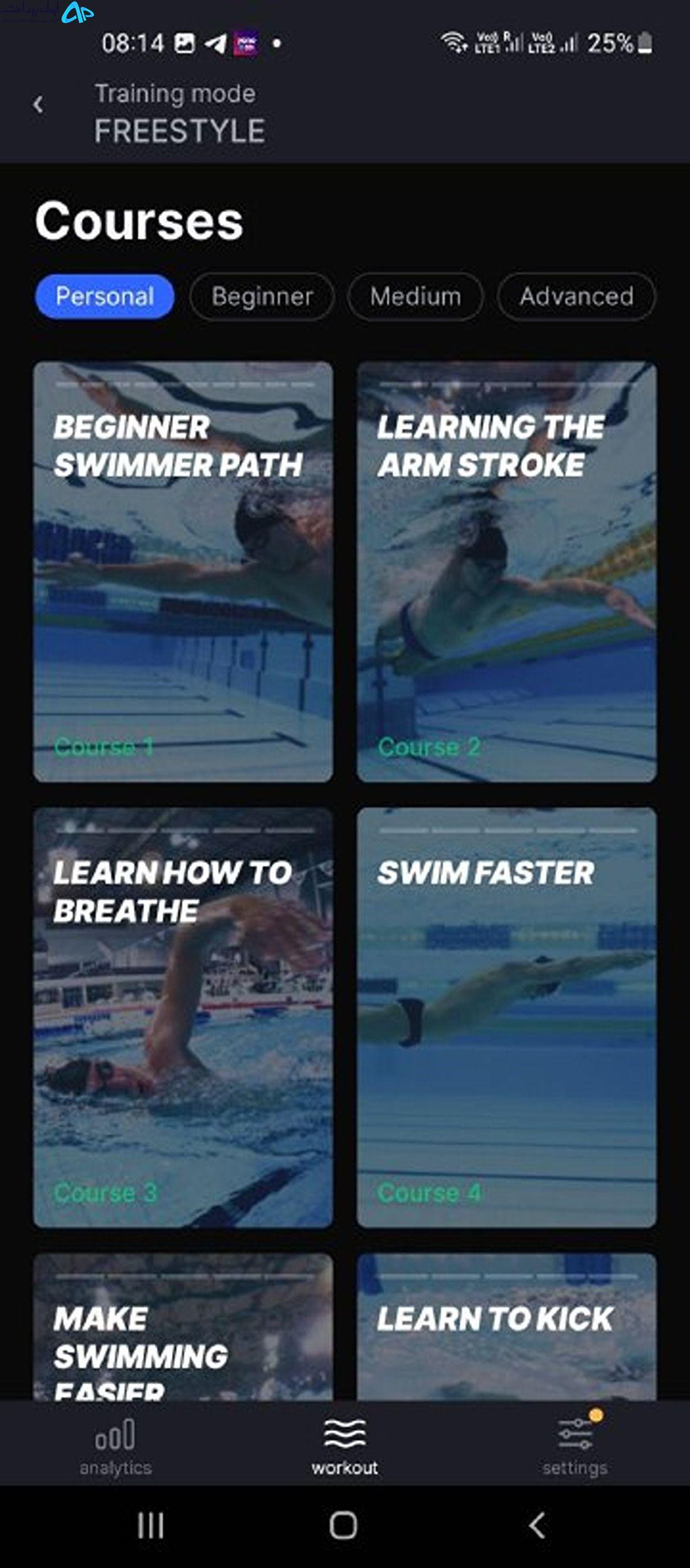690x1568 pixels.
Task: Switch to the Beginner filter
Action: 262,296
